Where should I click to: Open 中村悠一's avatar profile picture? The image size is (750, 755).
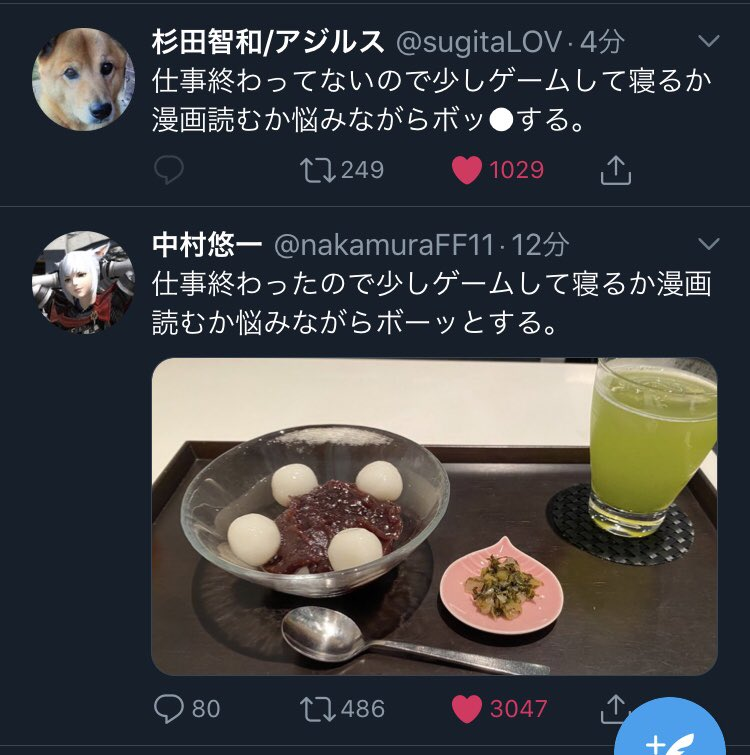click(x=84, y=282)
